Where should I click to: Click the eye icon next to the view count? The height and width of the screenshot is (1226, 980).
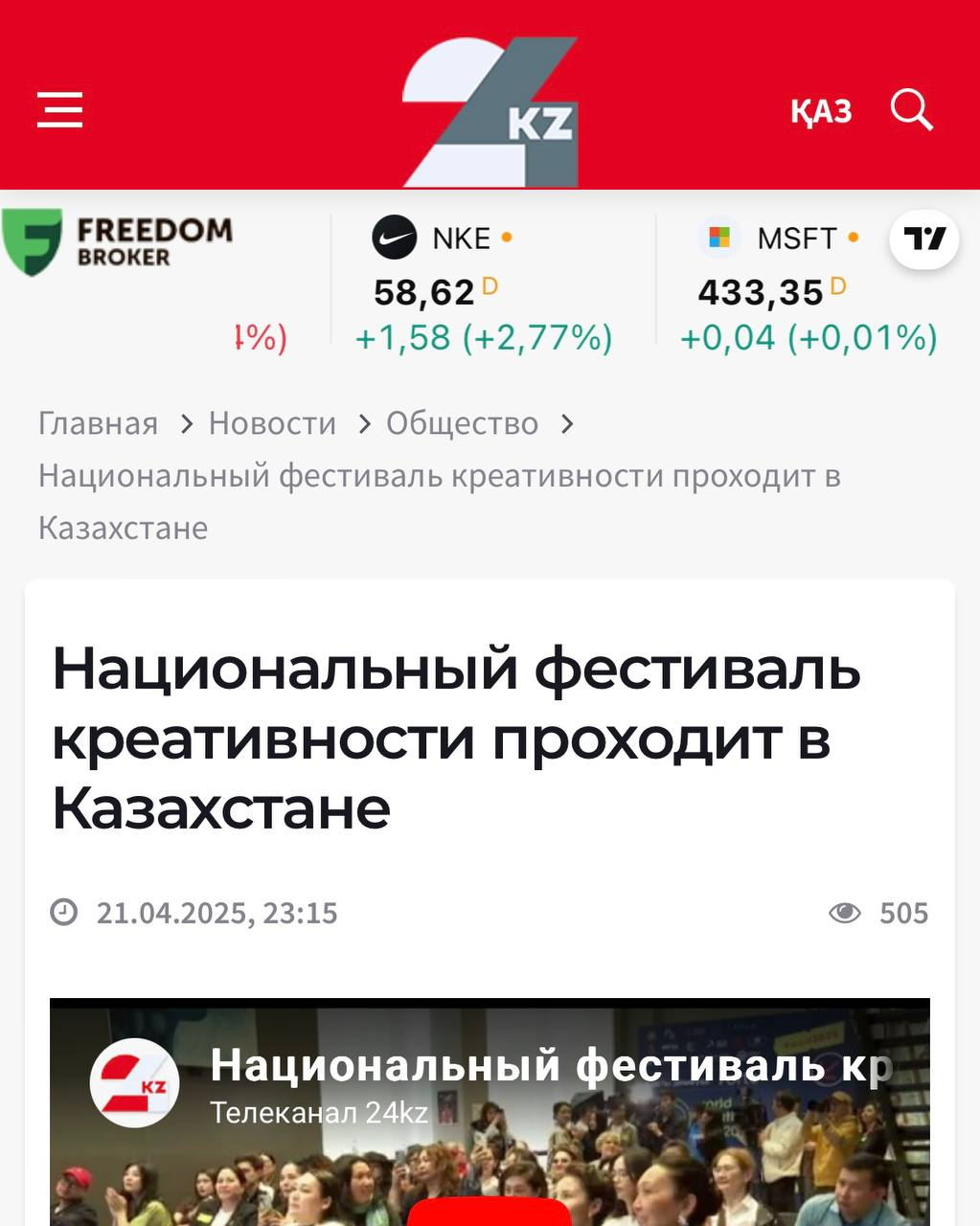pos(845,913)
